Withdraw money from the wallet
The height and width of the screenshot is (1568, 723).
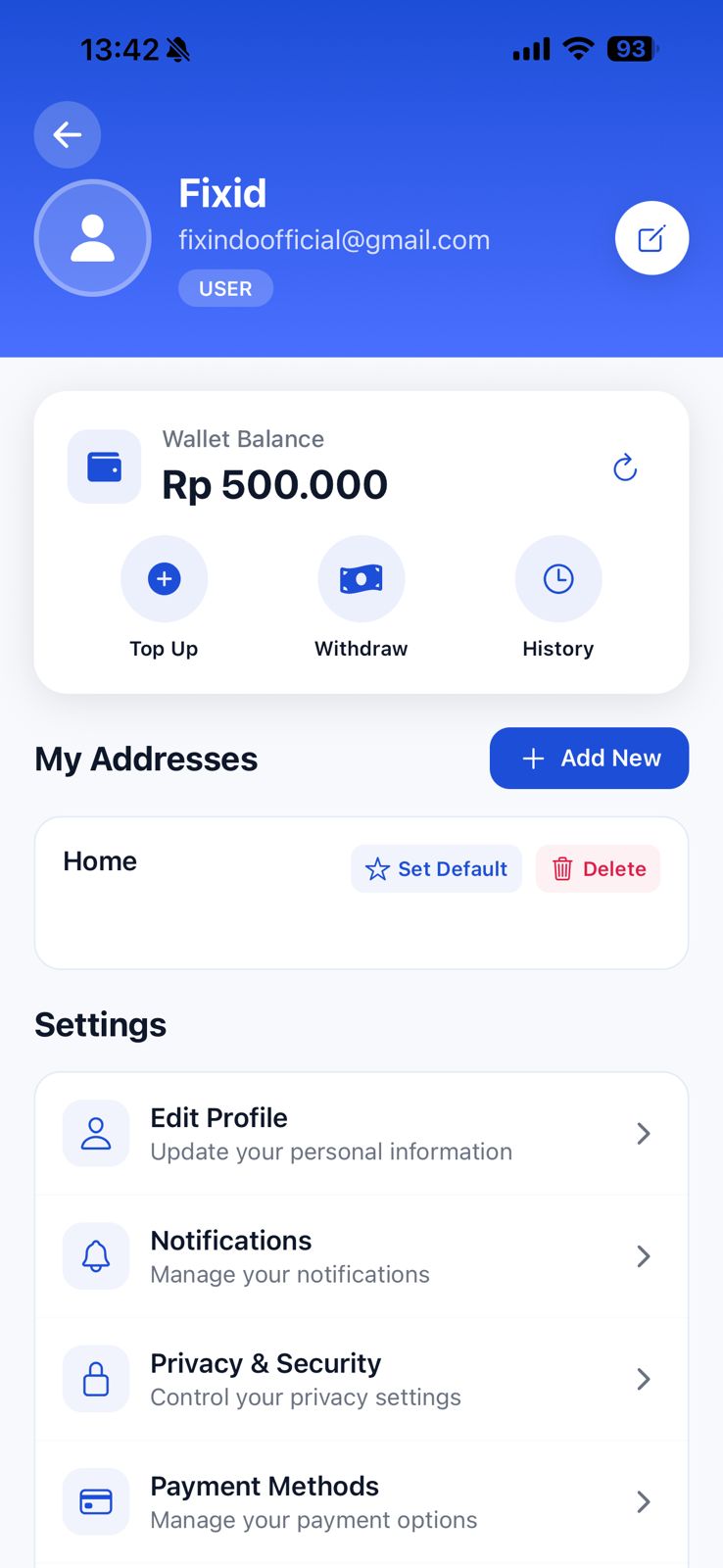click(361, 579)
